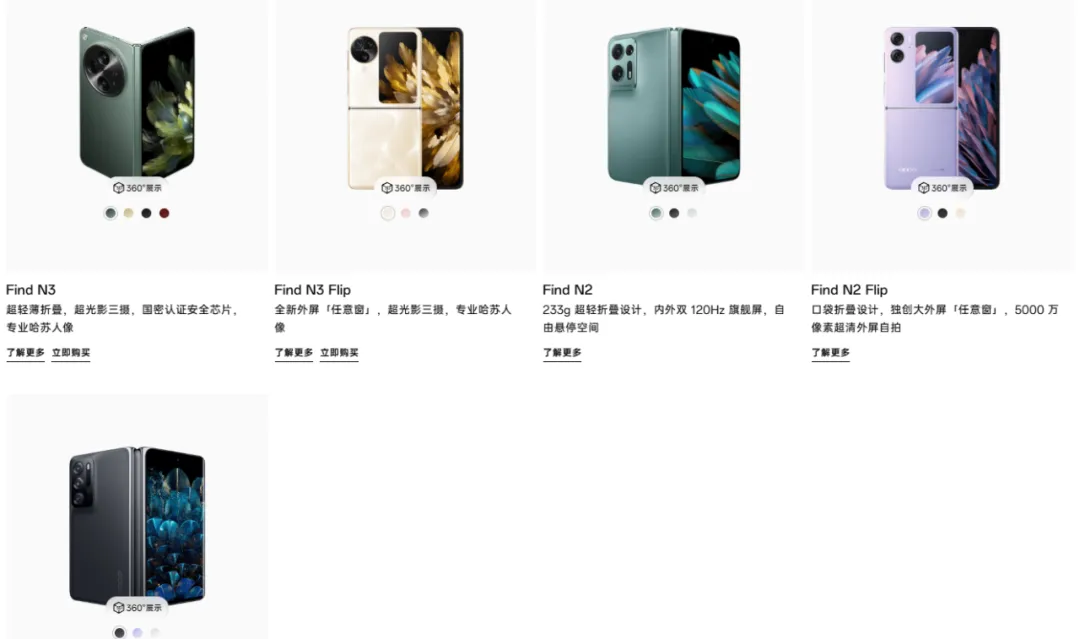Tap 立即购买 under Find N3 Flip
Image resolution: width=1080 pixels, height=639 pixels.
(339, 353)
